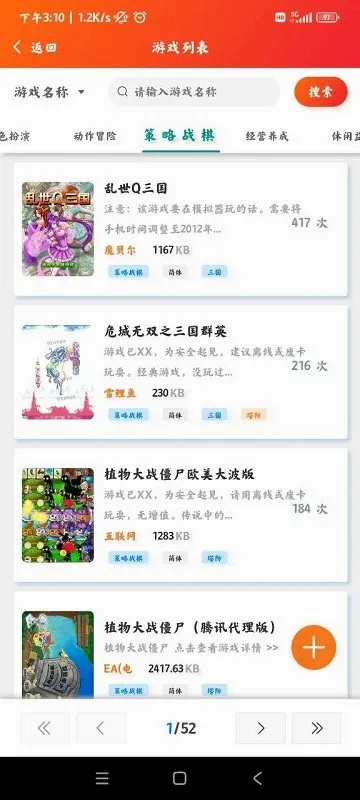Go to the previous page arrow

click(100, 728)
